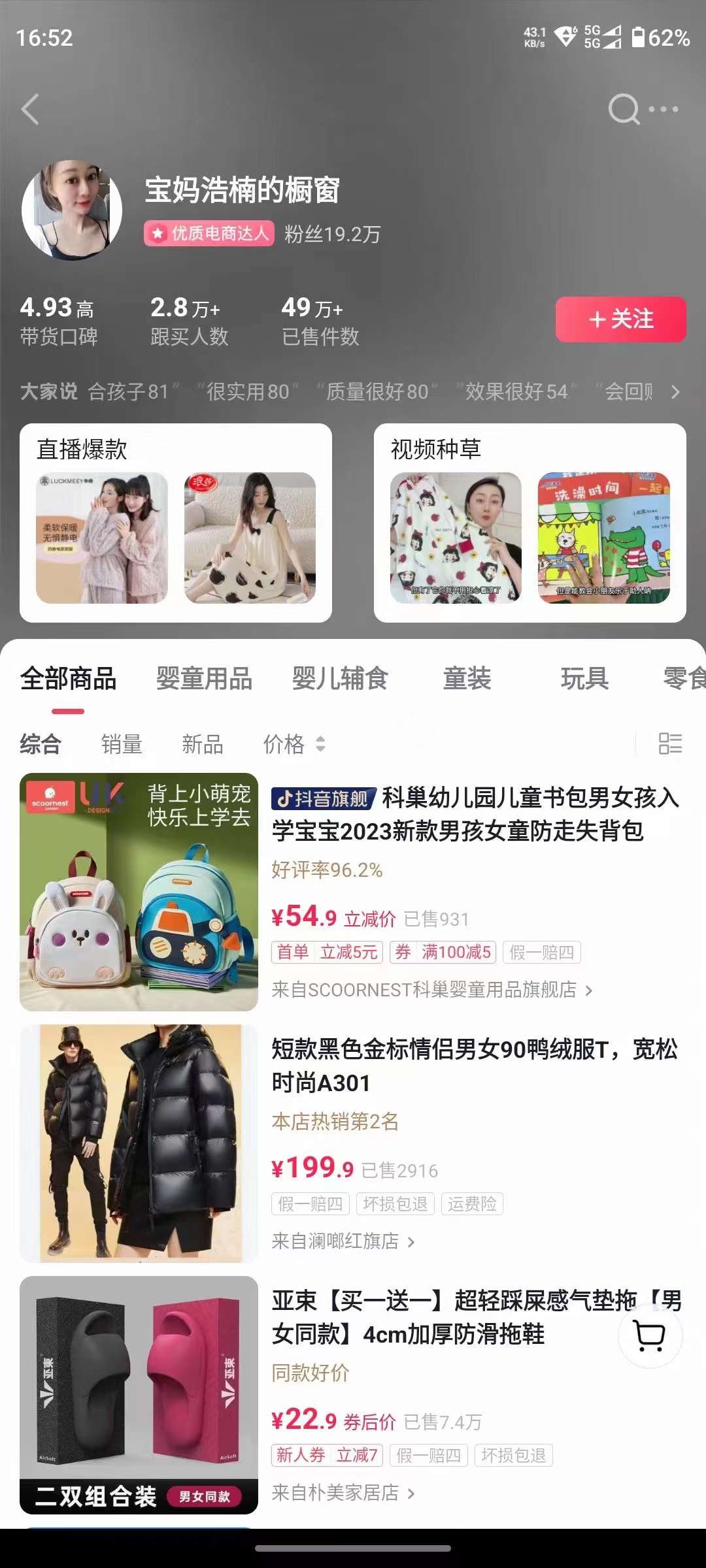The image size is (706, 1568).
Task: Open the search icon at the top
Action: (x=624, y=108)
